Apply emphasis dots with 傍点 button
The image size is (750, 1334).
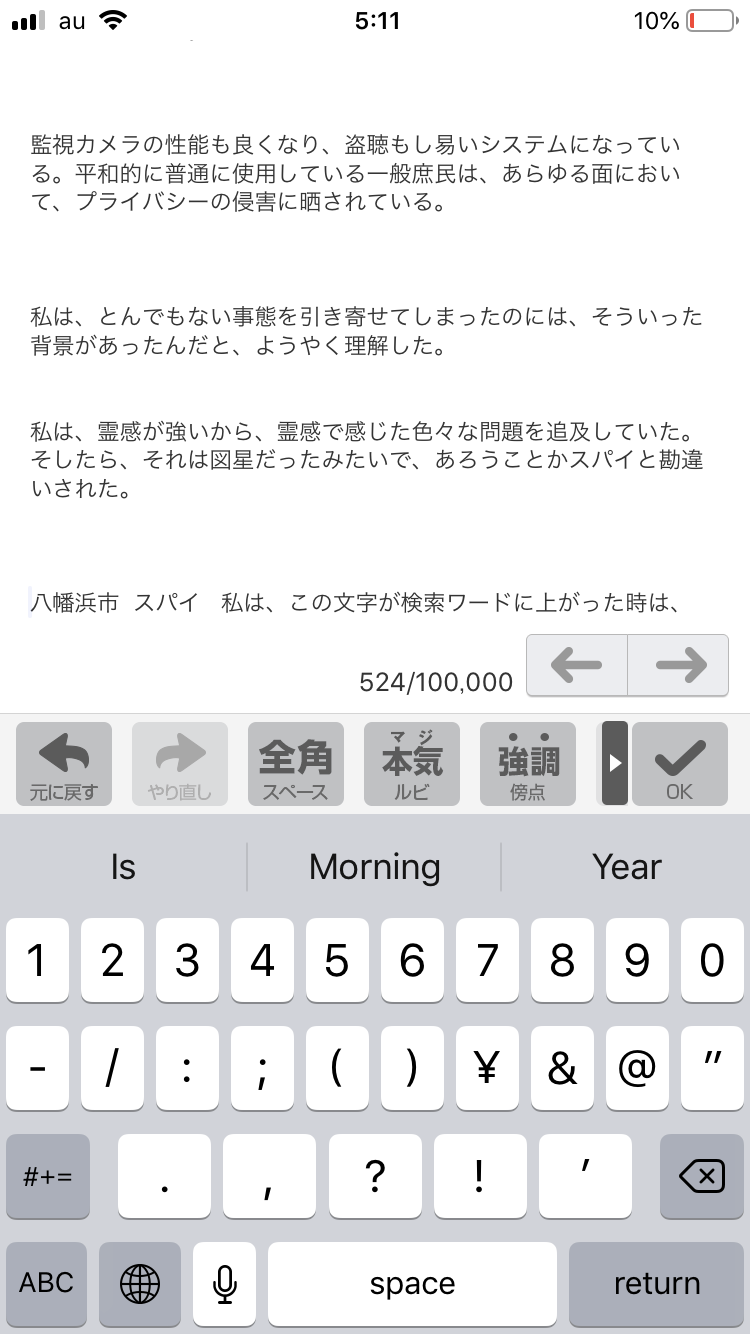click(x=528, y=764)
